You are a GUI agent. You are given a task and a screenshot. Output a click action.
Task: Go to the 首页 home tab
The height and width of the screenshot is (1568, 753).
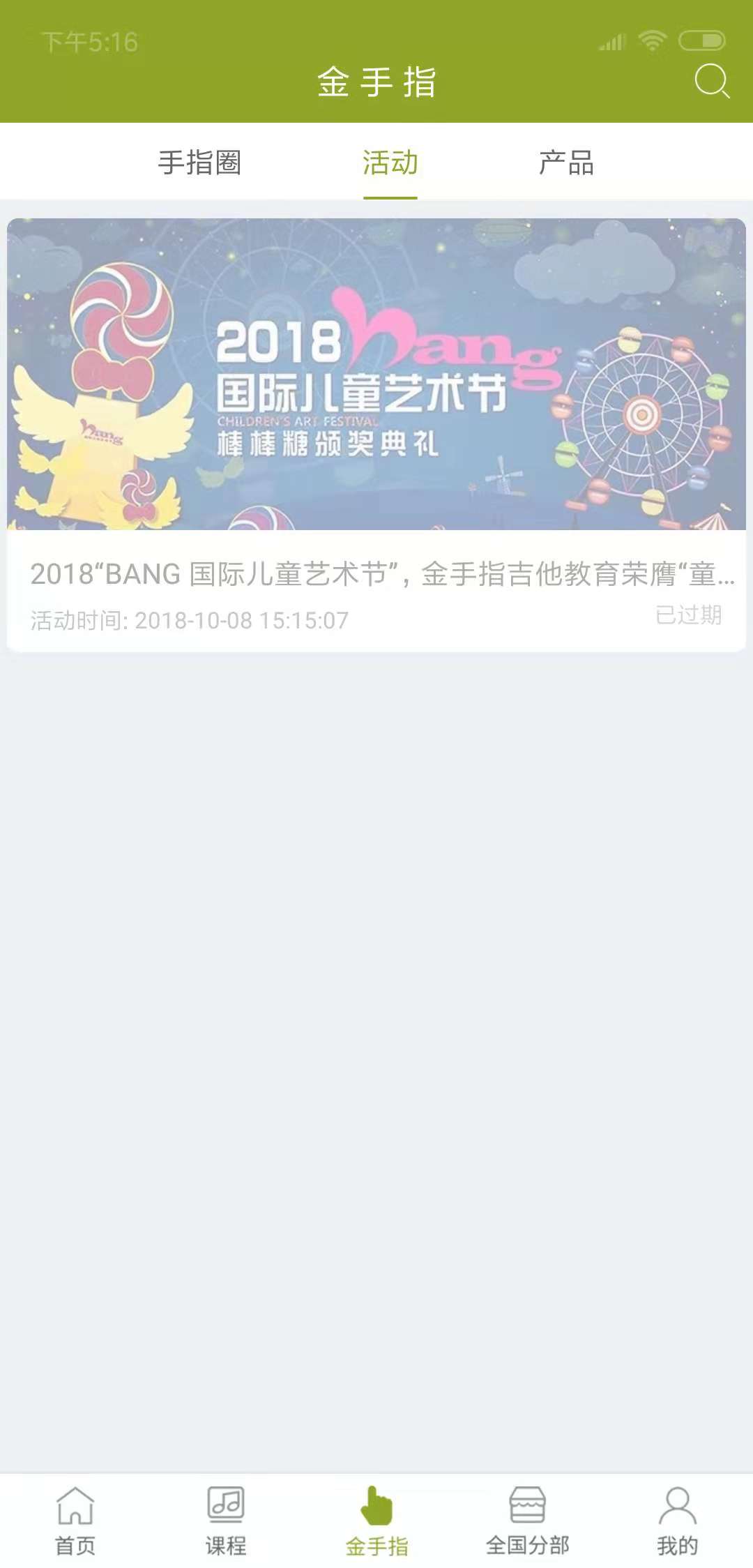[x=75, y=1521]
